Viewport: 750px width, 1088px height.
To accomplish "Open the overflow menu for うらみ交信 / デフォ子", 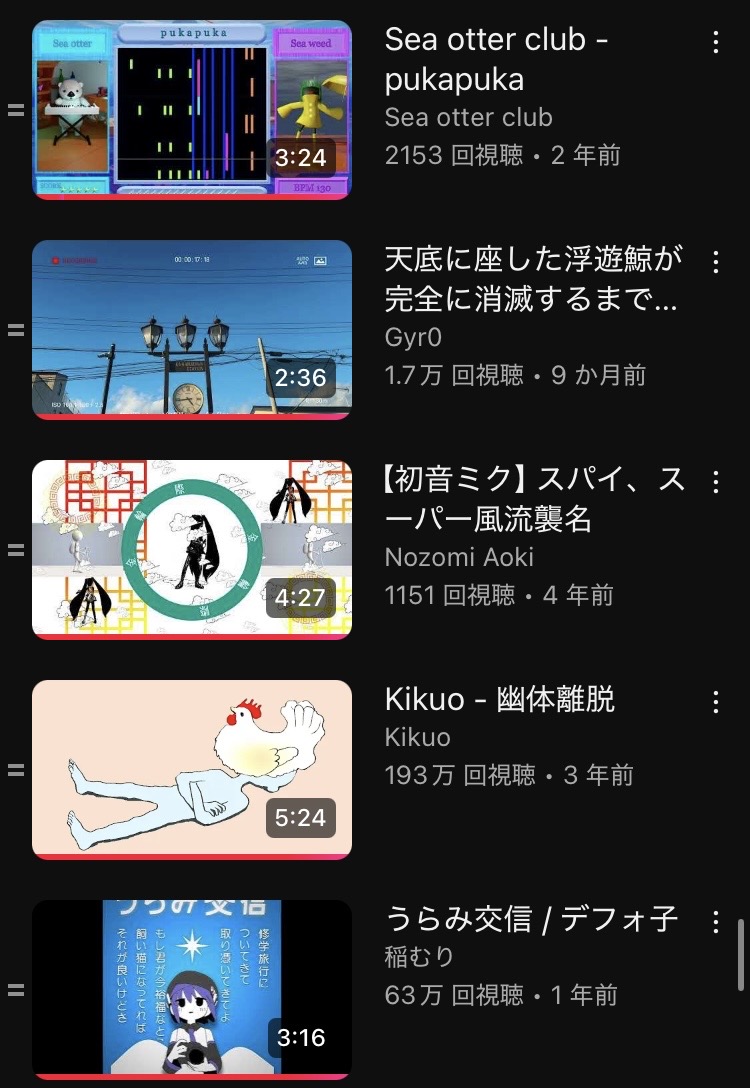I will click(716, 922).
